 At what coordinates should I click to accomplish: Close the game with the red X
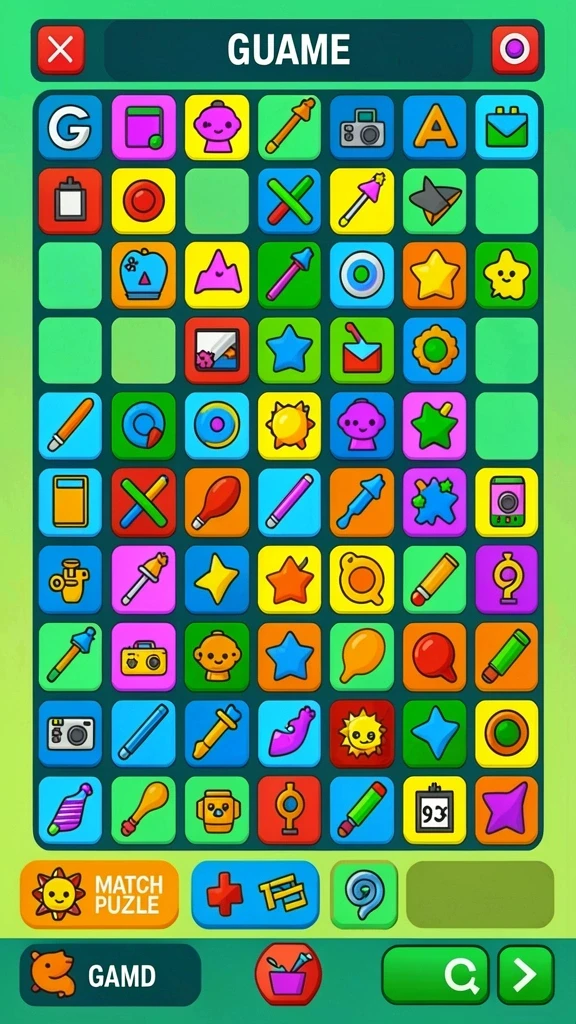point(61,50)
